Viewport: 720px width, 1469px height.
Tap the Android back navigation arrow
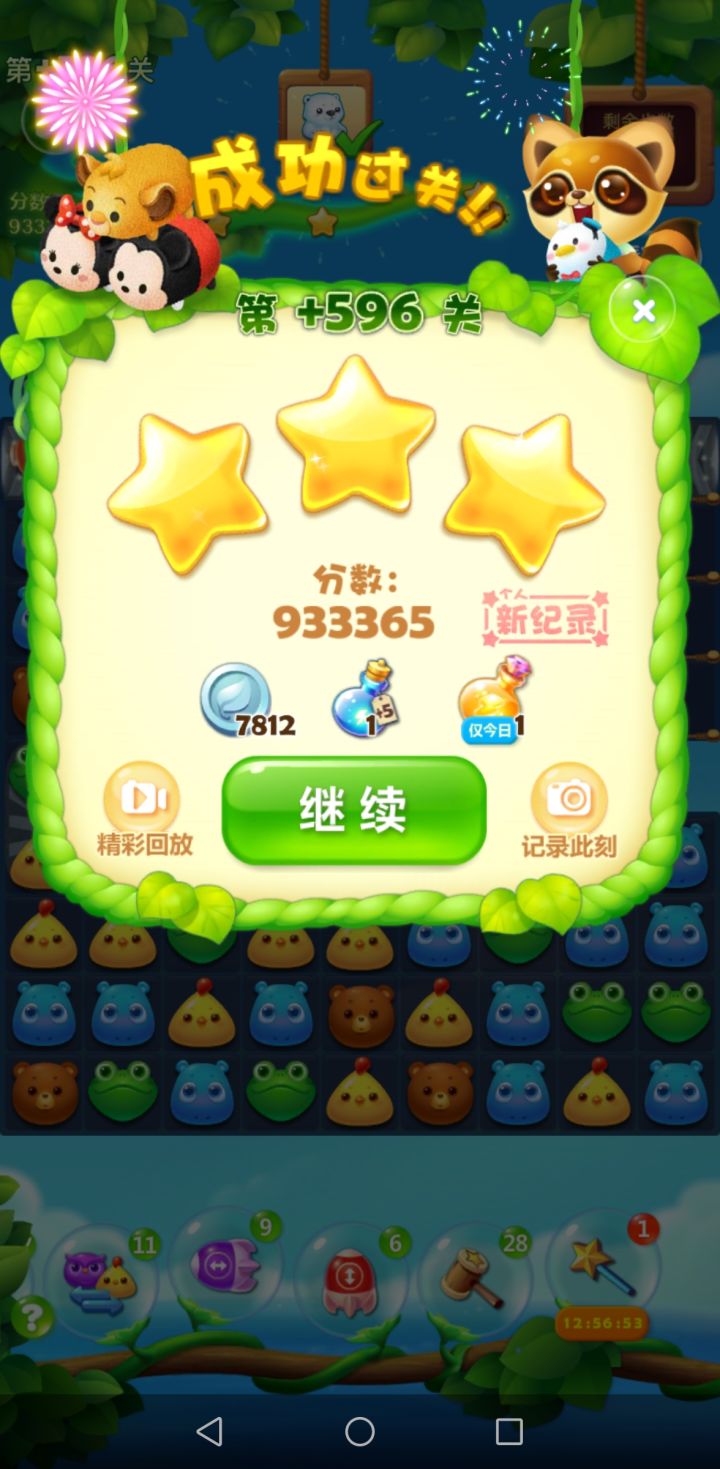tap(209, 1432)
